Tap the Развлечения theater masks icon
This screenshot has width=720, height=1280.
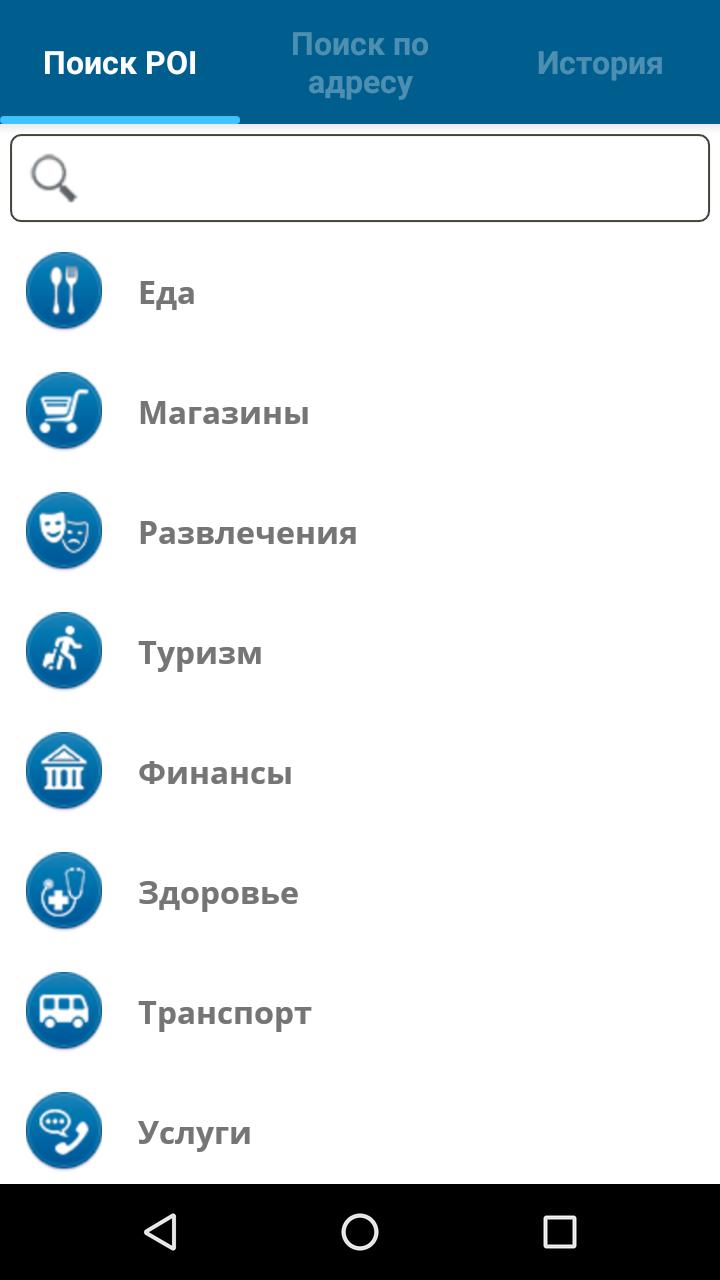coord(63,530)
